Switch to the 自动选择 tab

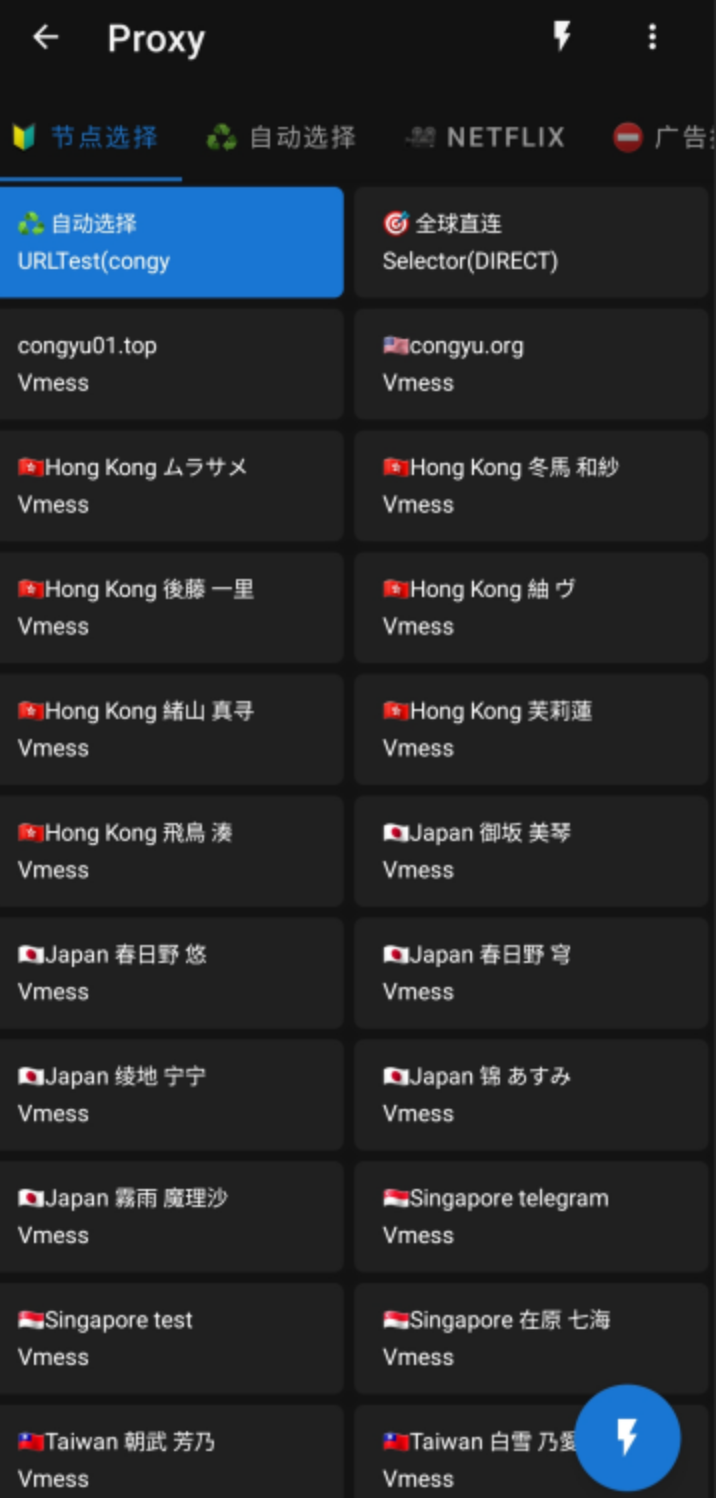(281, 137)
